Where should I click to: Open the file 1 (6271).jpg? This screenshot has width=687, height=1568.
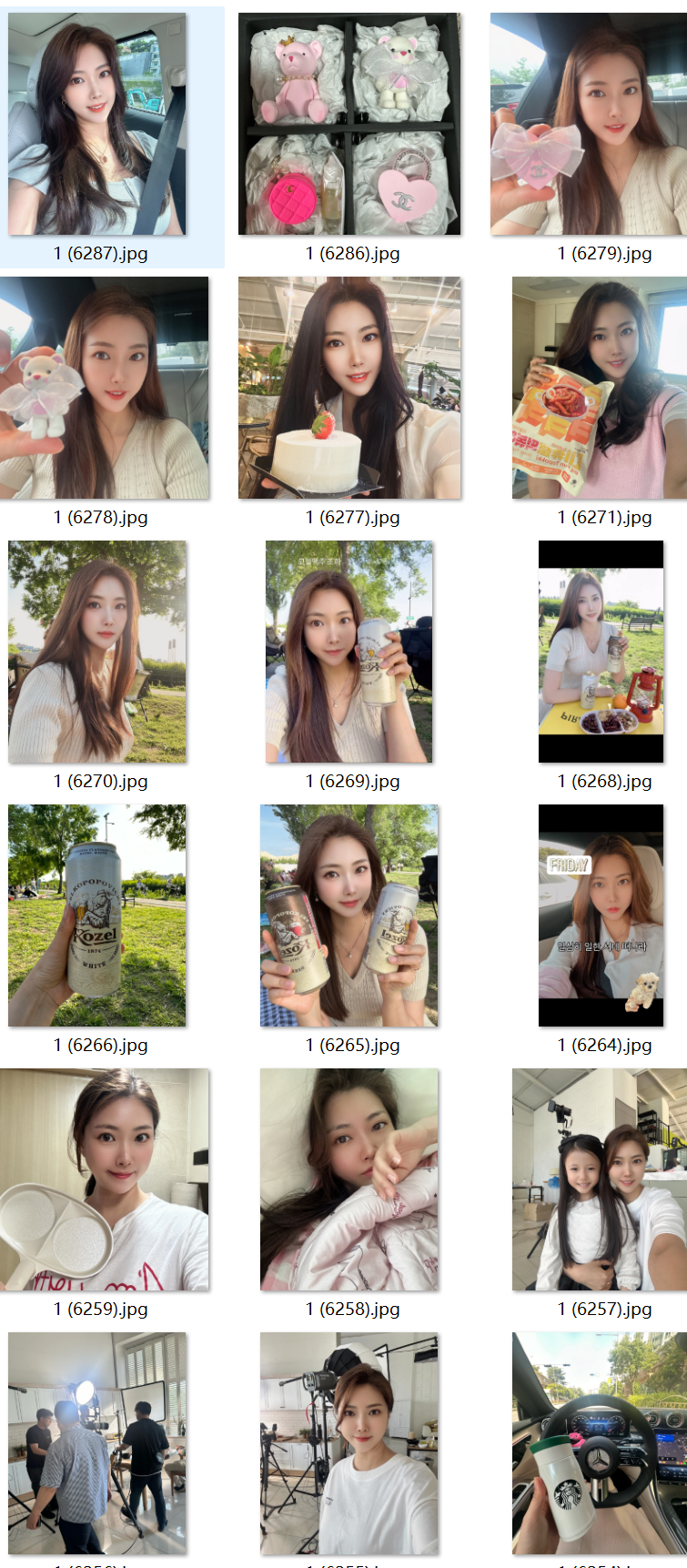(600, 388)
